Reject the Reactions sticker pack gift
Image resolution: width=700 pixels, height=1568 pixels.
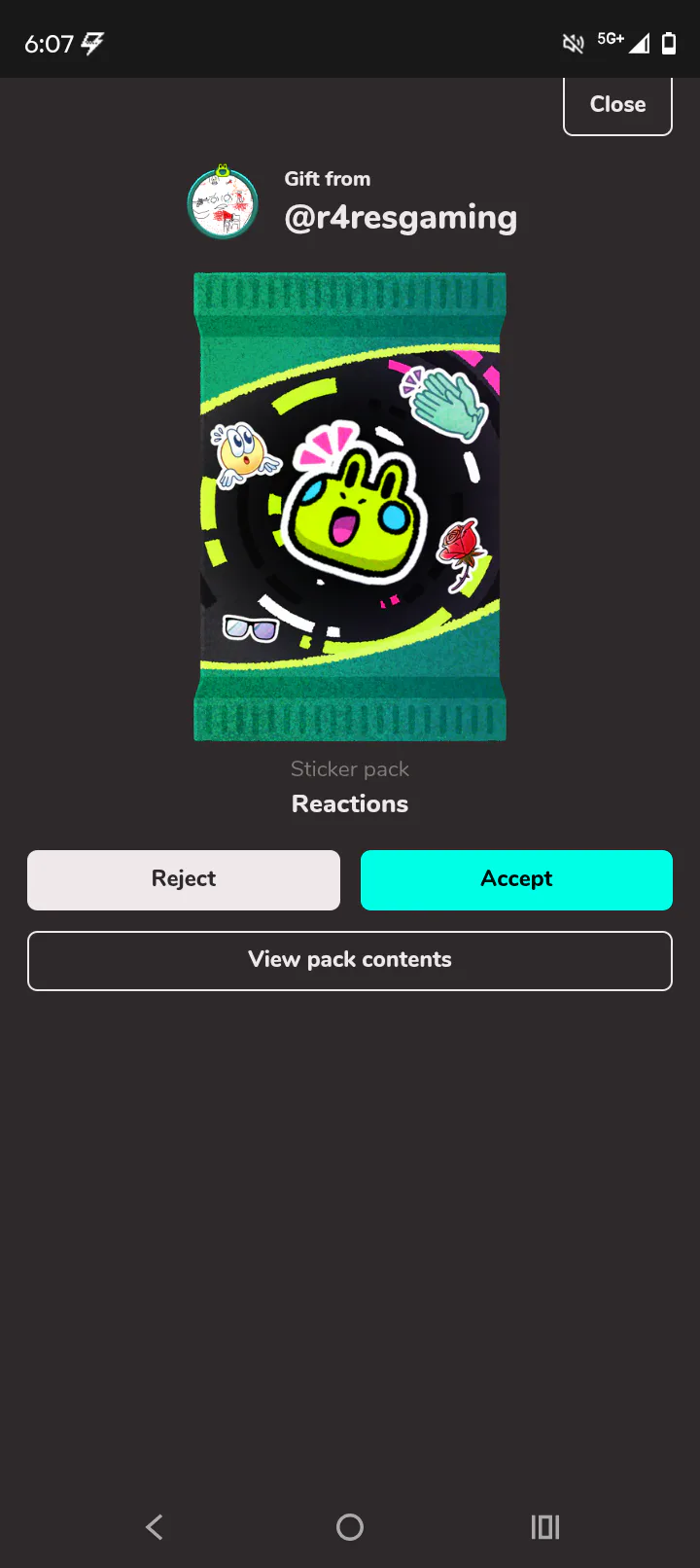point(184,879)
